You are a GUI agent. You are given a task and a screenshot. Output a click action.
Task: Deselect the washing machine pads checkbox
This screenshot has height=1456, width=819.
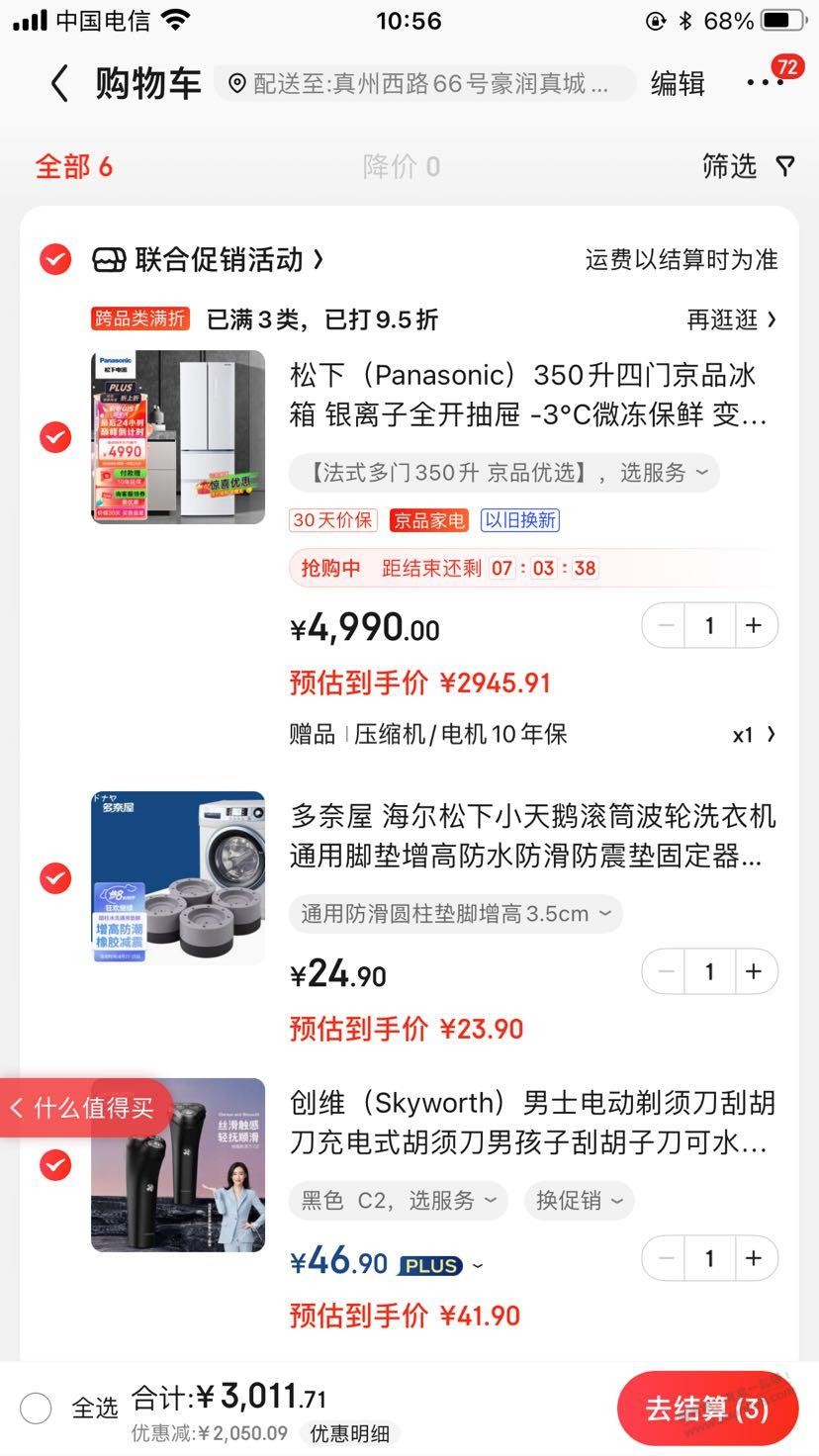[55, 876]
